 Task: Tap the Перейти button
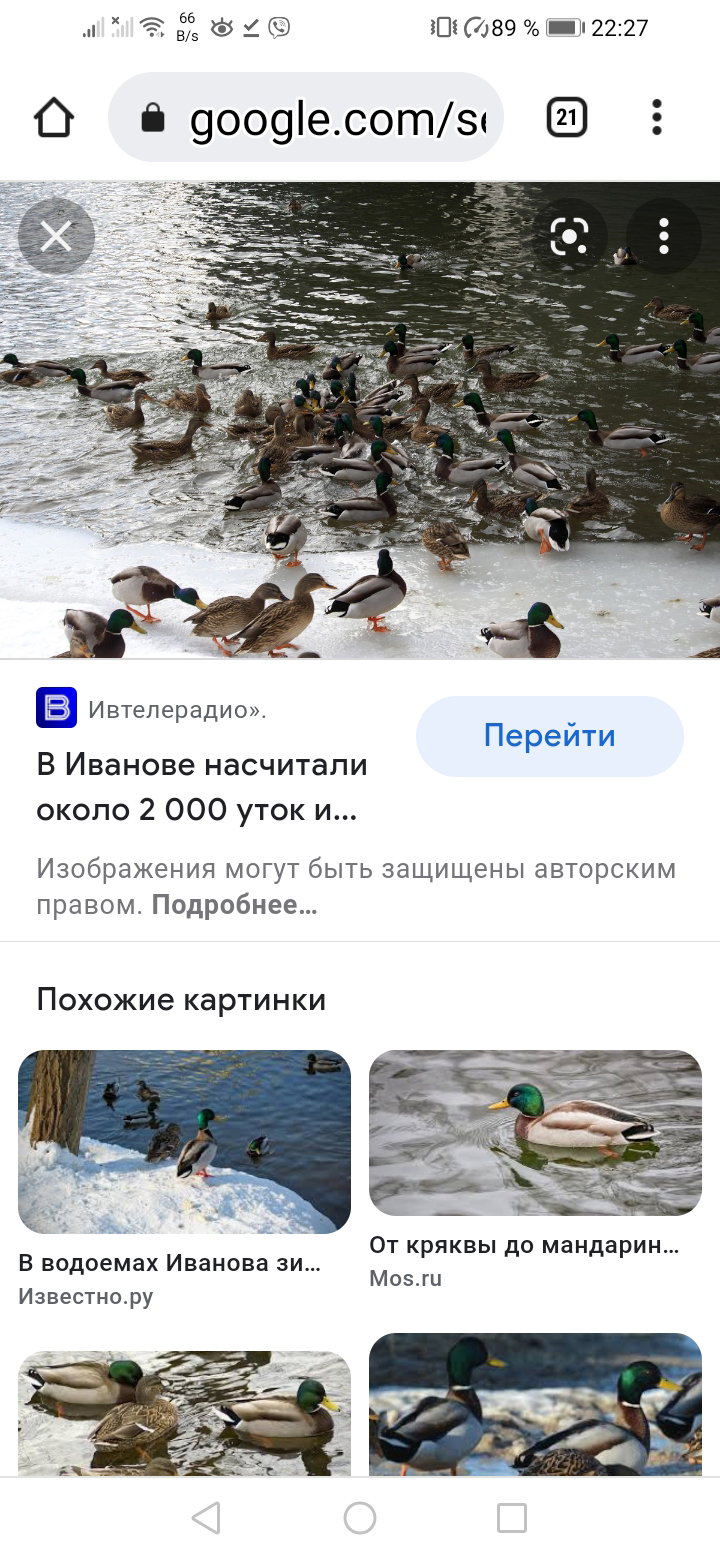click(x=550, y=736)
